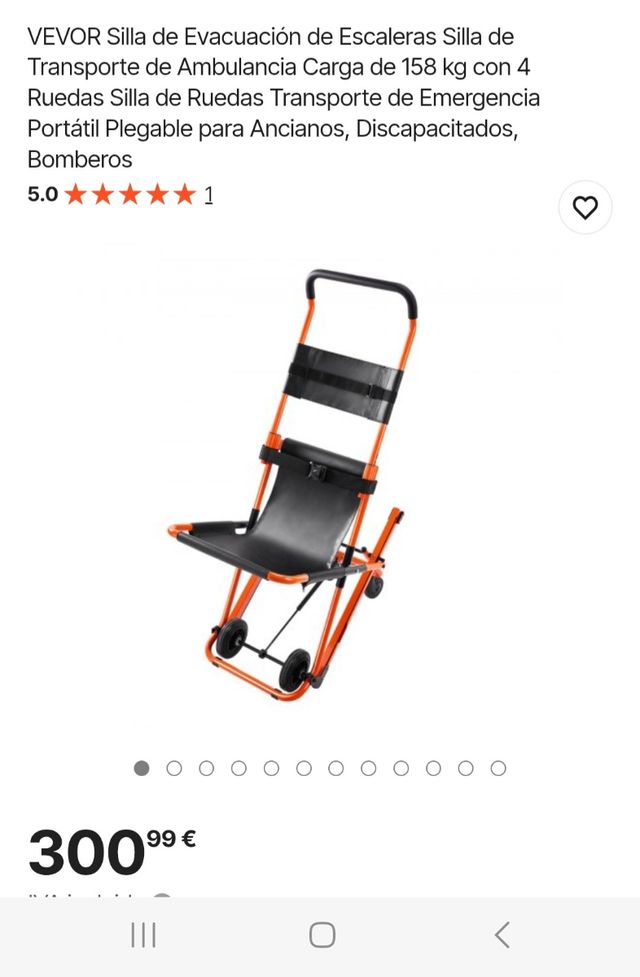Jump to the last image dot
The width and height of the screenshot is (640, 977).
[498, 768]
